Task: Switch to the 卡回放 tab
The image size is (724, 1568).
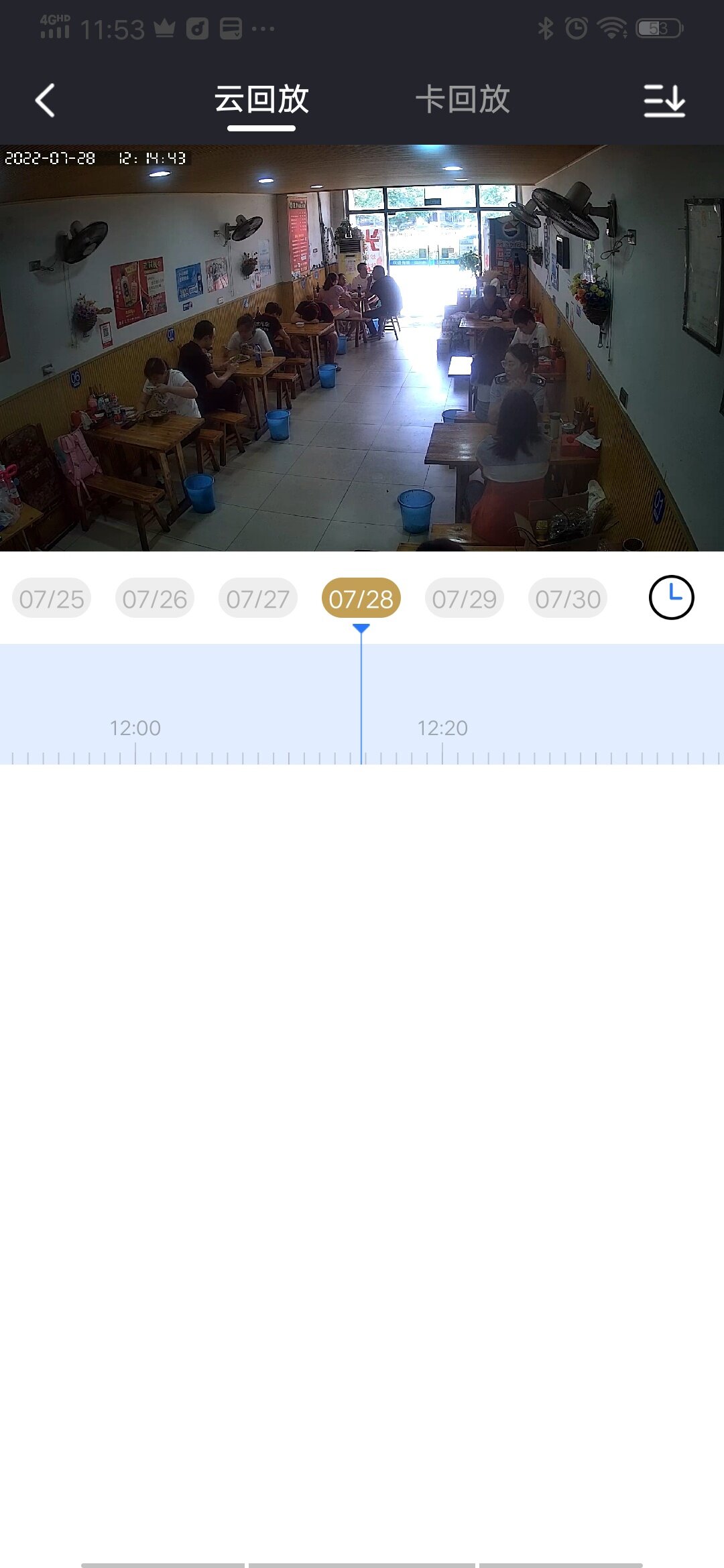Action: point(463,101)
